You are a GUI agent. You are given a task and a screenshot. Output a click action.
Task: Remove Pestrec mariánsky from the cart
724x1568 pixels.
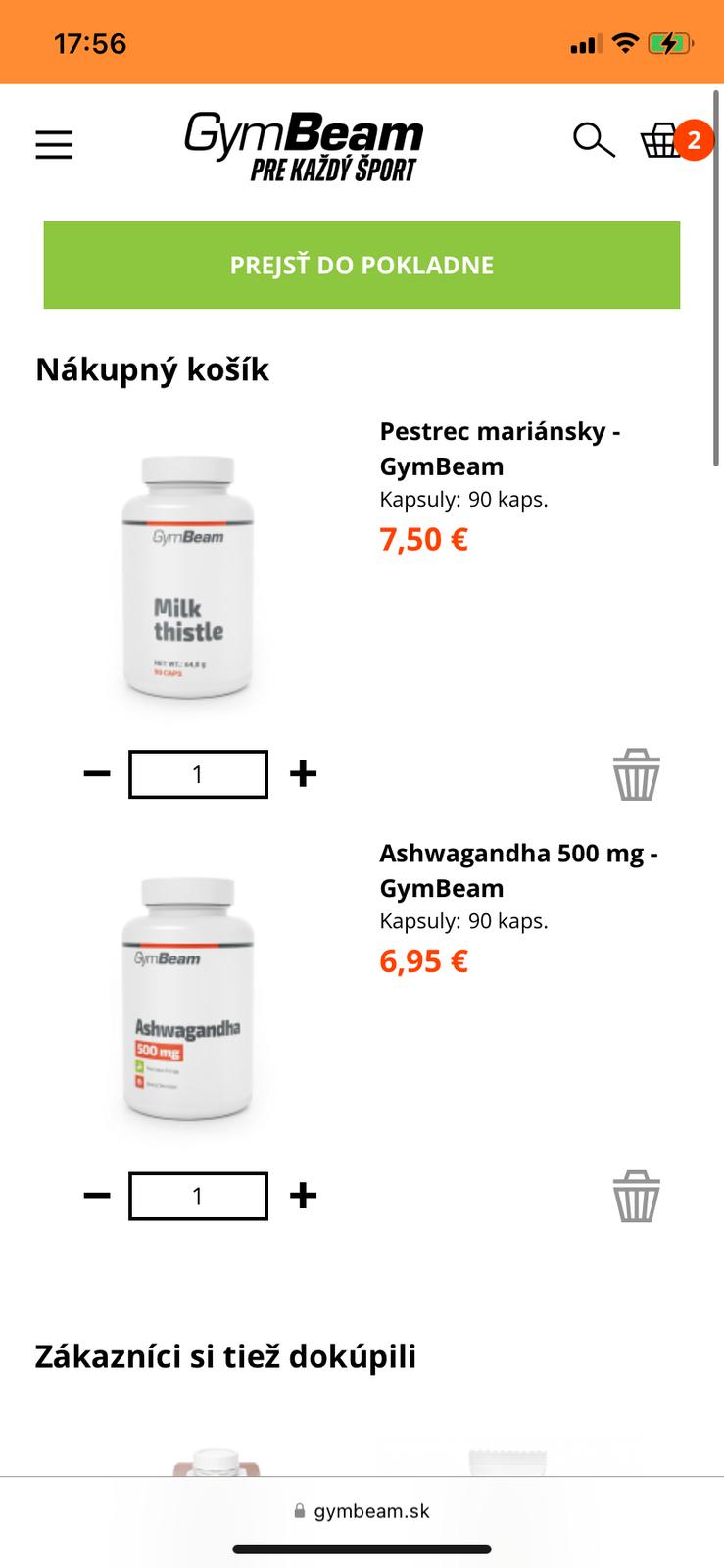(637, 774)
